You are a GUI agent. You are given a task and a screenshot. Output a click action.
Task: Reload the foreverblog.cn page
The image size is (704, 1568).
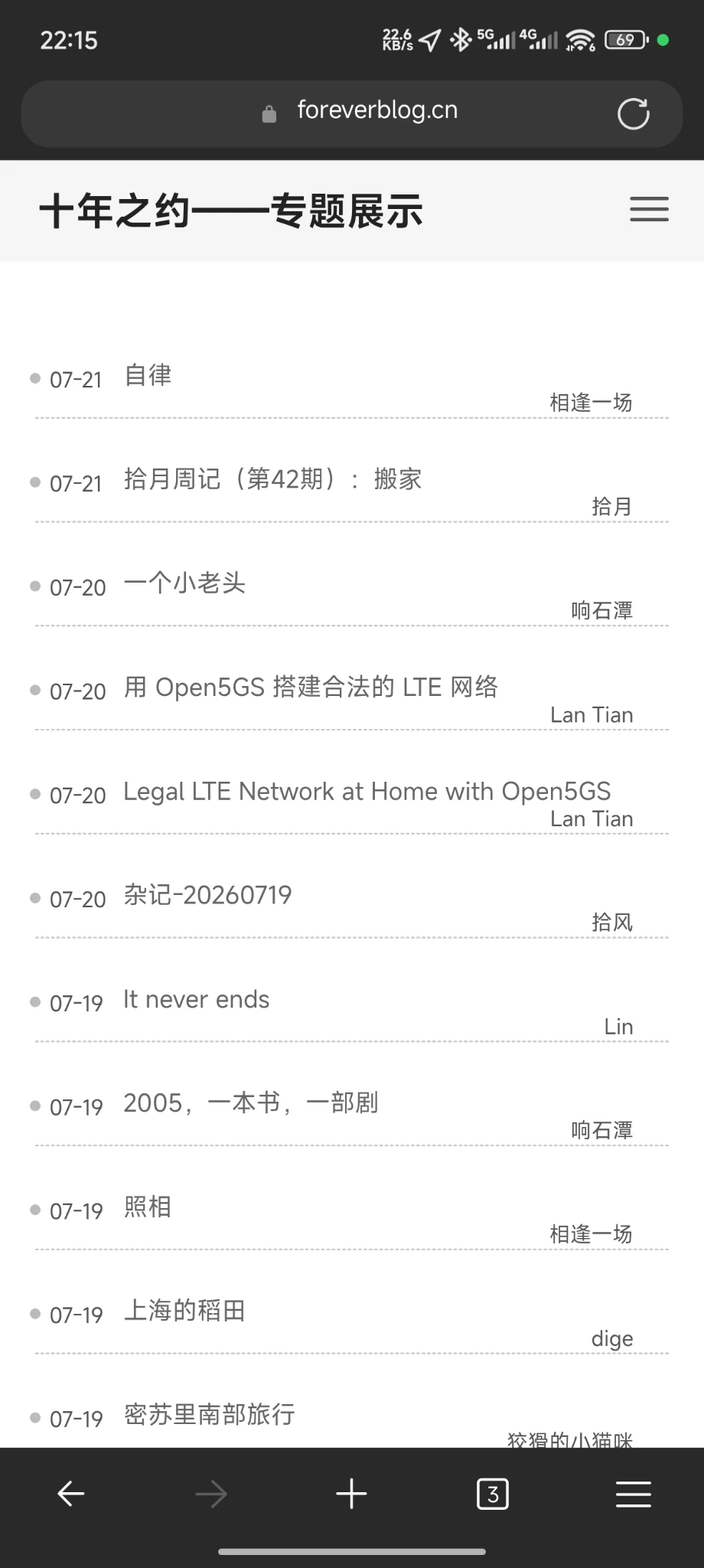coord(633,114)
